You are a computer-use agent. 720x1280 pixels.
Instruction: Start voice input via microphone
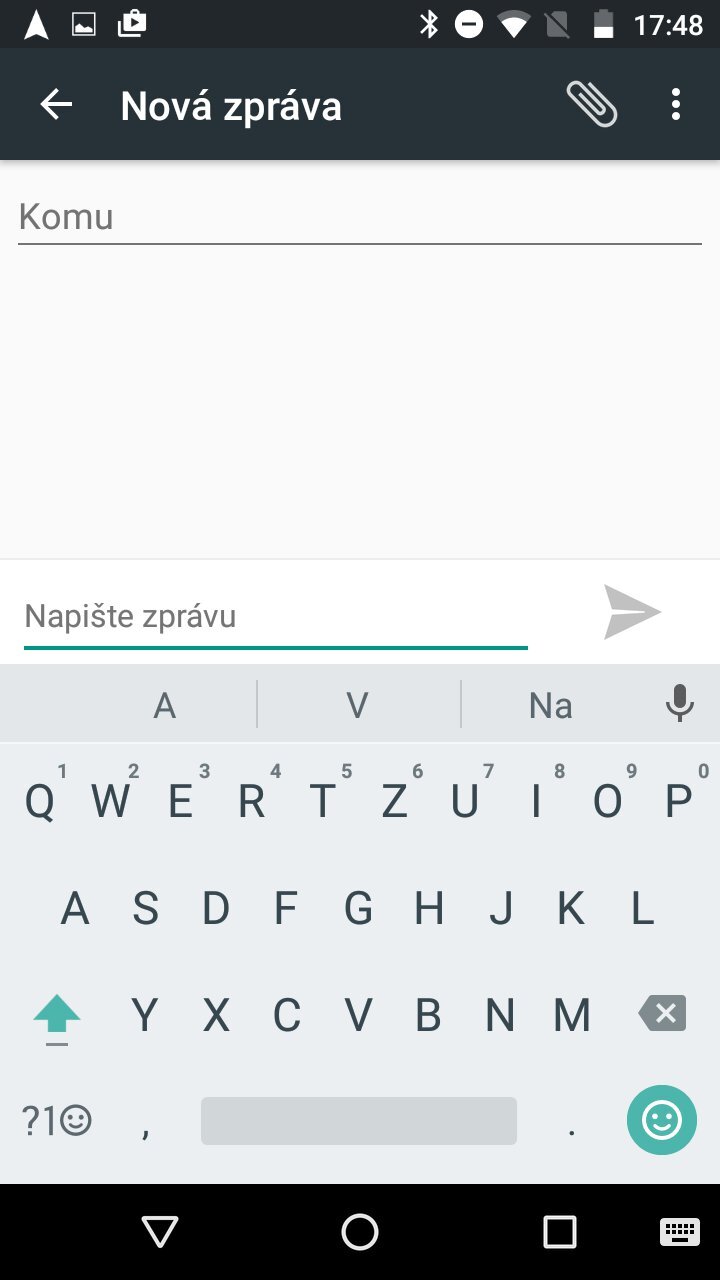pyautogui.click(x=680, y=704)
